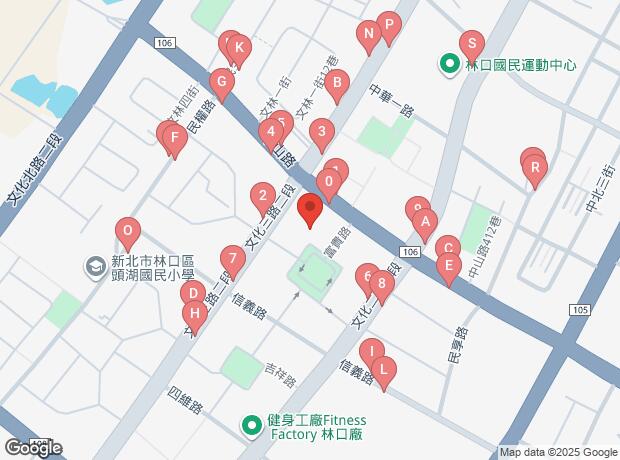This screenshot has width=620, height=460.
Task: Tap the unlabeled red center pin
Action: click(x=309, y=211)
